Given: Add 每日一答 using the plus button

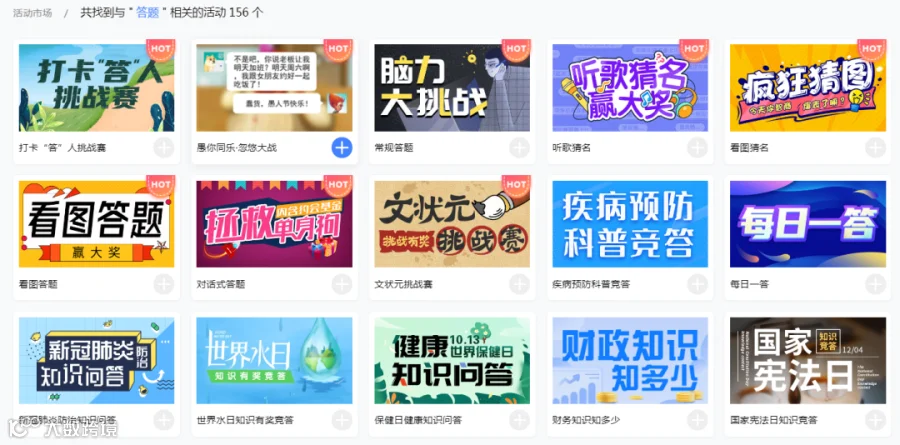Looking at the screenshot, I should [875, 284].
